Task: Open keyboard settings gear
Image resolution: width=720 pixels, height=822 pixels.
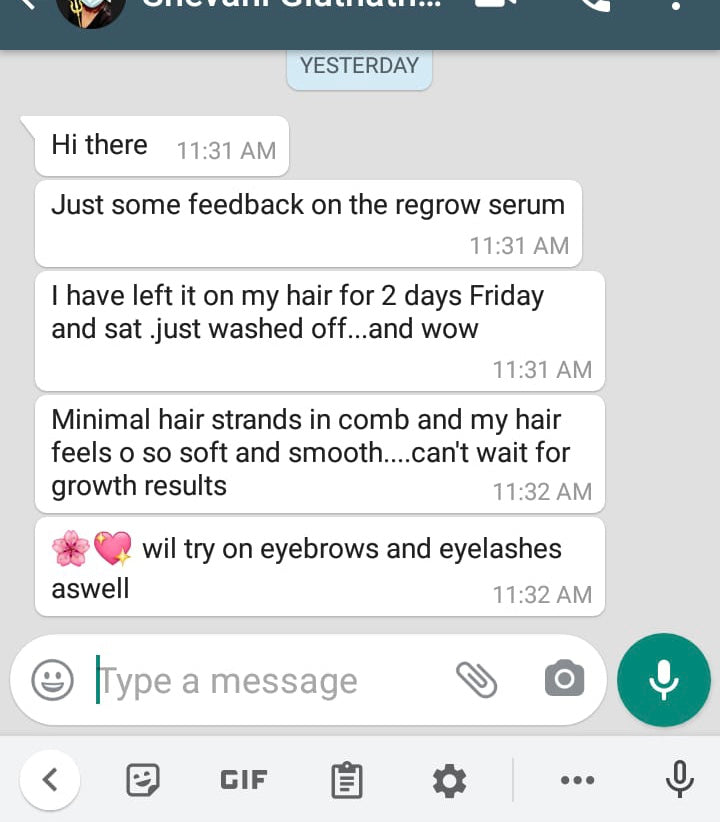Action: click(x=449, y=780)
